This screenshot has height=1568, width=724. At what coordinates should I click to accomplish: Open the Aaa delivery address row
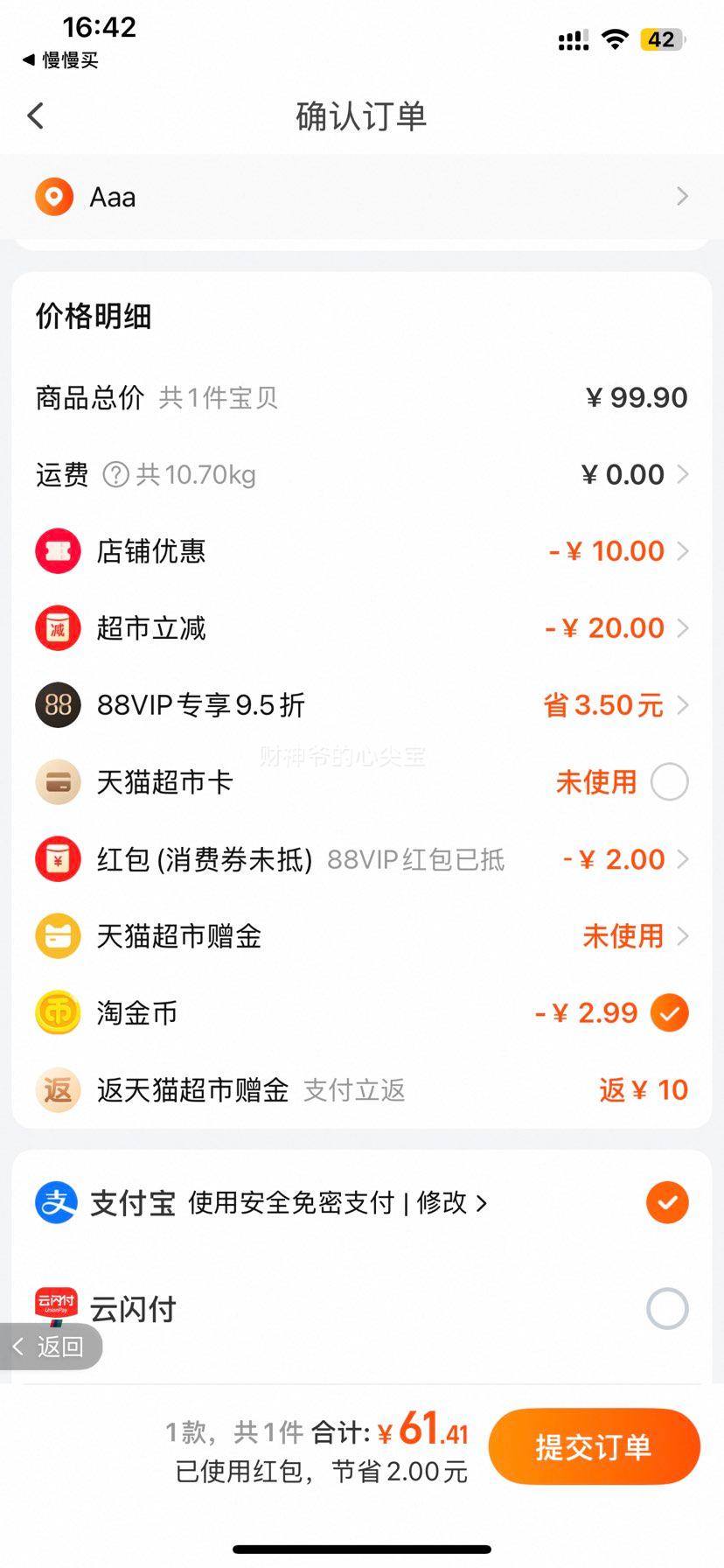(362, 197)
